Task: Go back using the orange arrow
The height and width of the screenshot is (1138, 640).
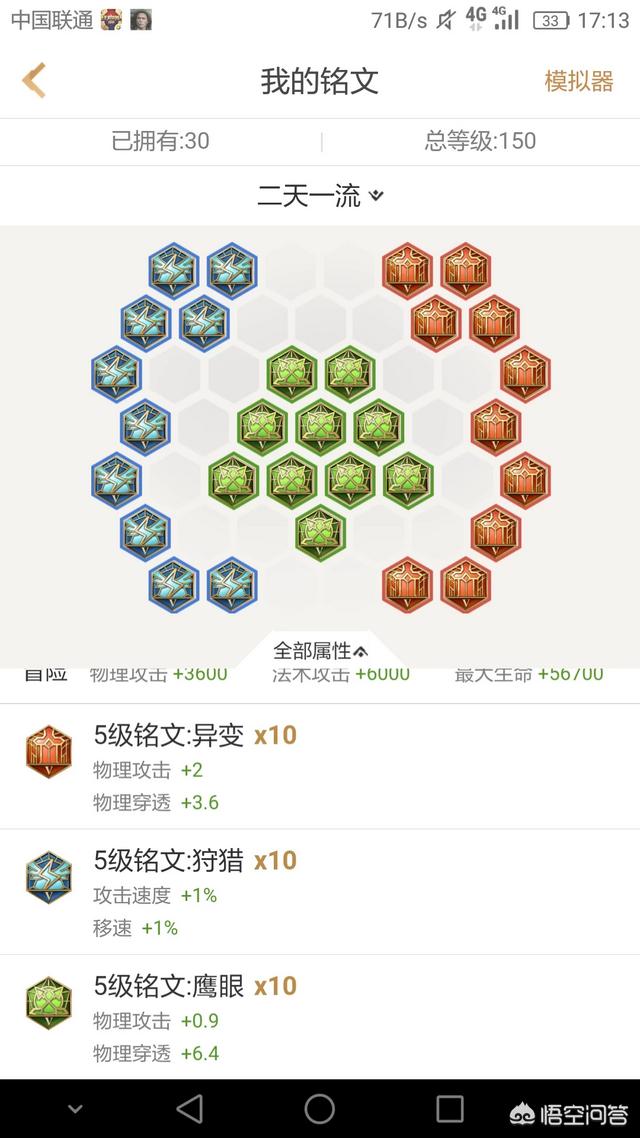Action: pos(35,80)
